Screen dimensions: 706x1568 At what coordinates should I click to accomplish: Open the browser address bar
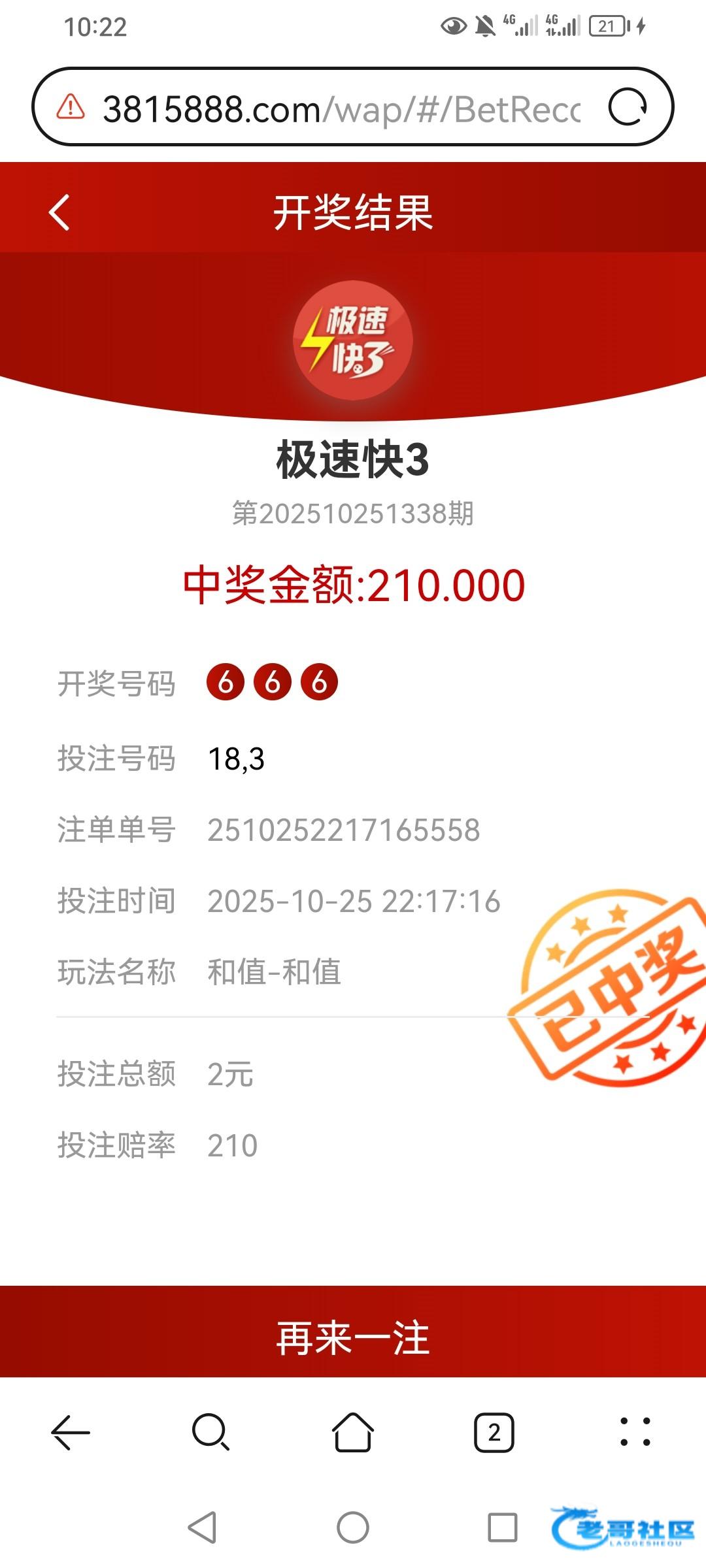pos(340,108)
